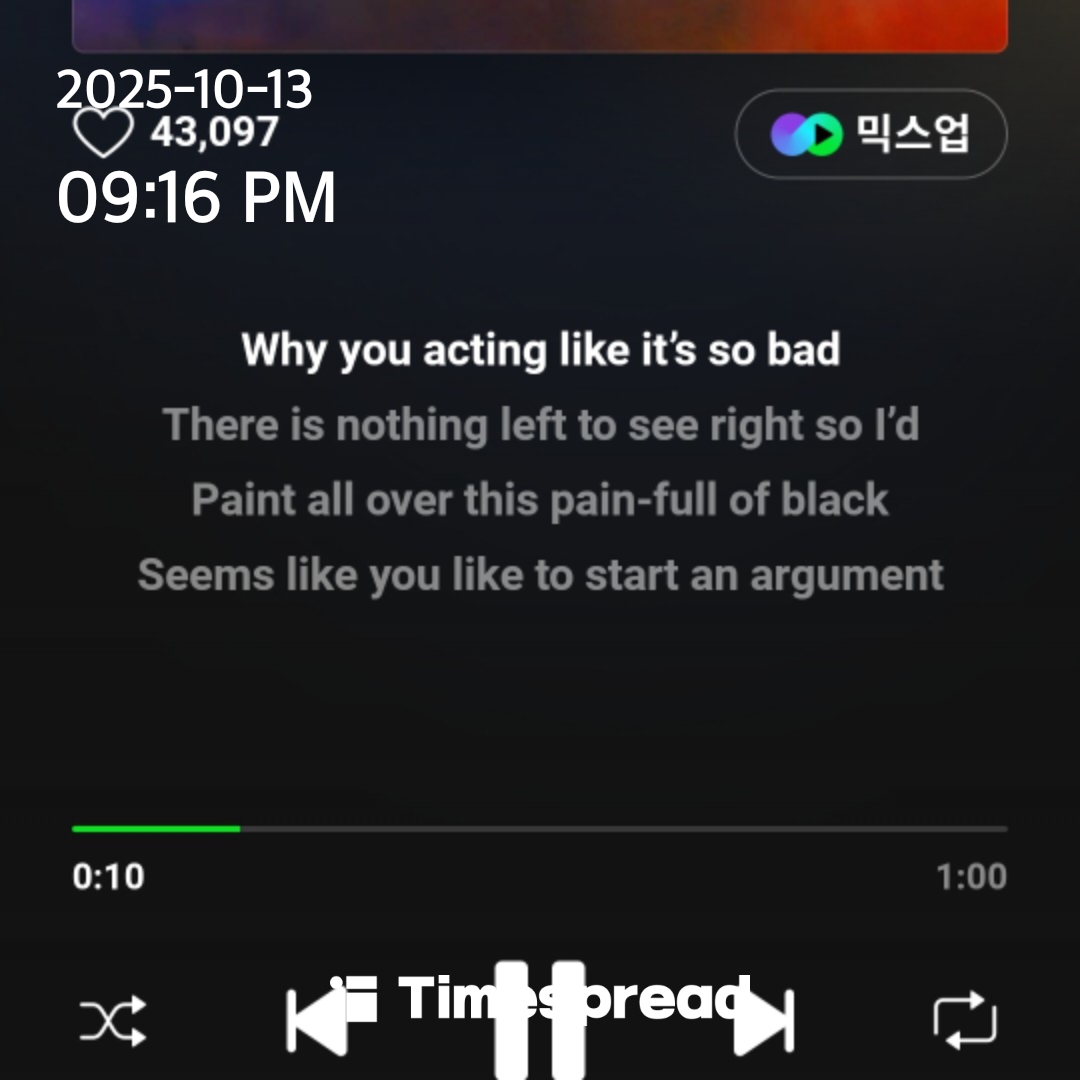Skip back to the previous track
Screen dimensions: 1080x1080
tap(316, 1021)
